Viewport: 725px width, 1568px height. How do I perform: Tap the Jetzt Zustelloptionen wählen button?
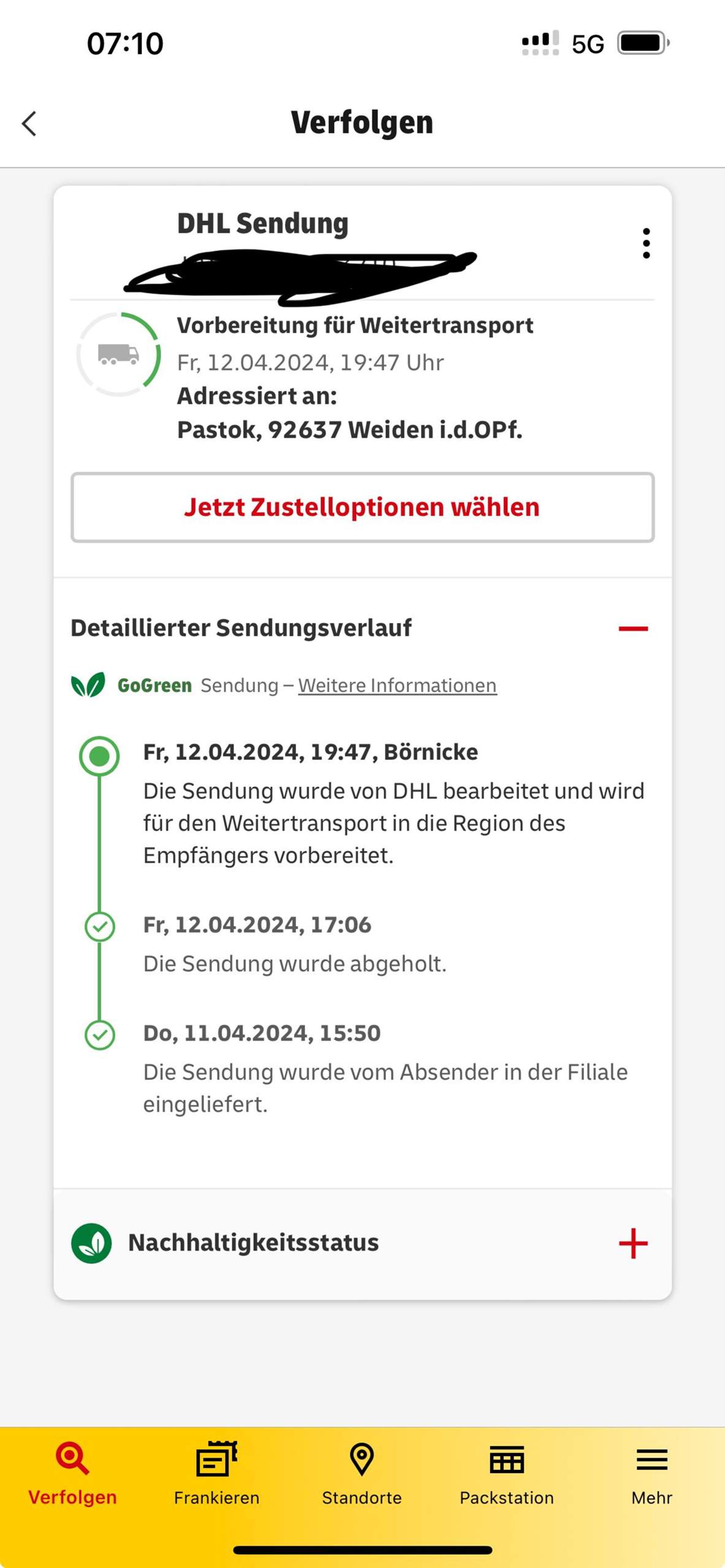362,507
